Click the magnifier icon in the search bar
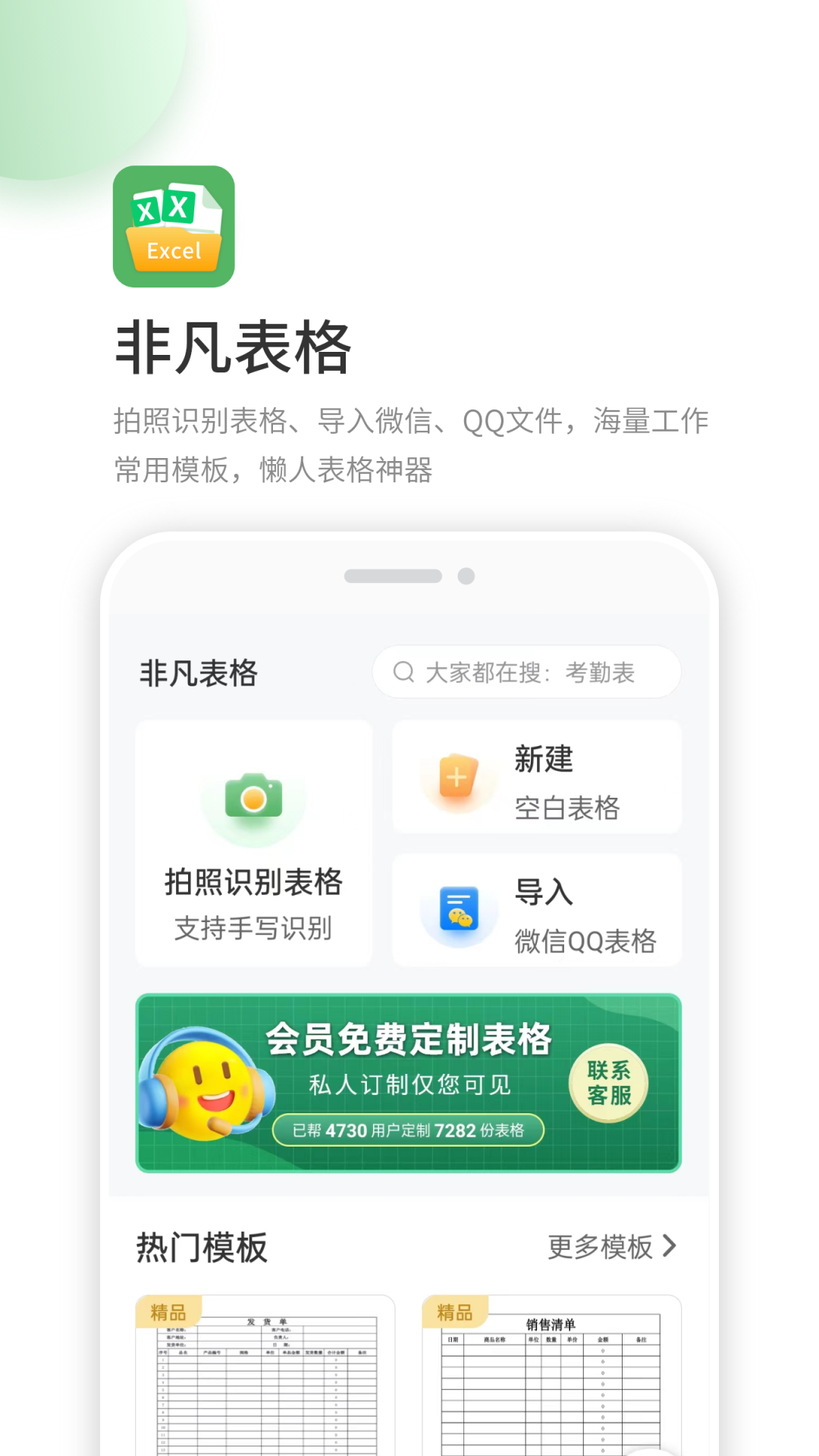The height and width of the screenshot is (1456, 819). pos(403,671)
